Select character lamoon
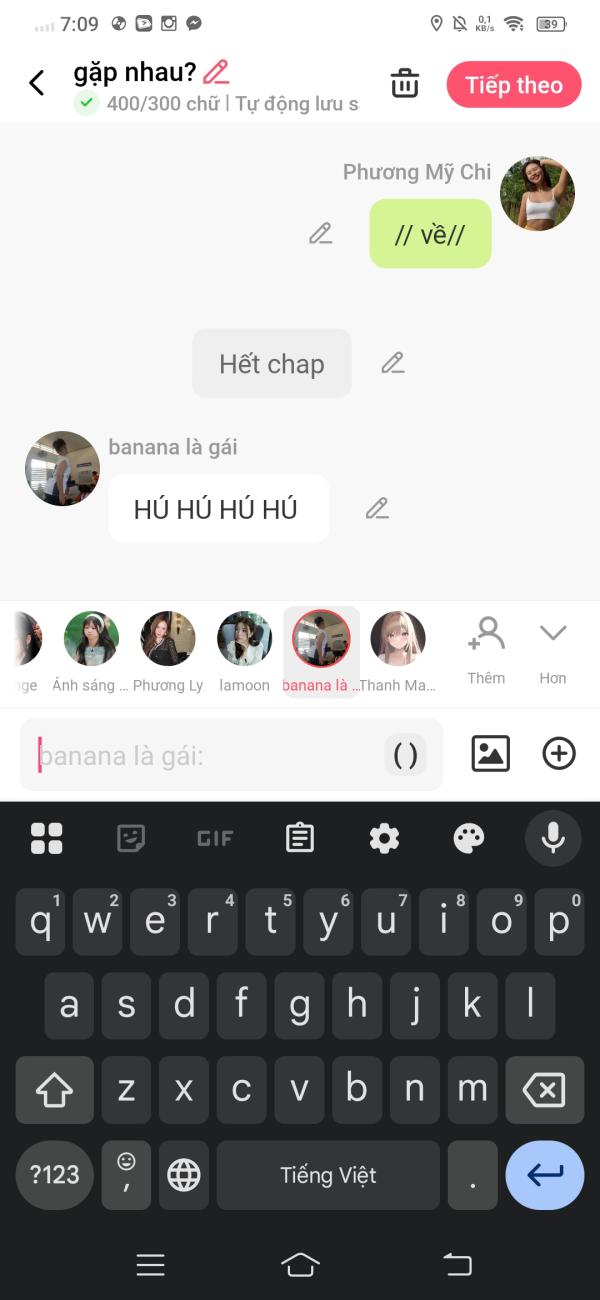The width and height of the screenshot is (600, 1300). tap(245, 652)
